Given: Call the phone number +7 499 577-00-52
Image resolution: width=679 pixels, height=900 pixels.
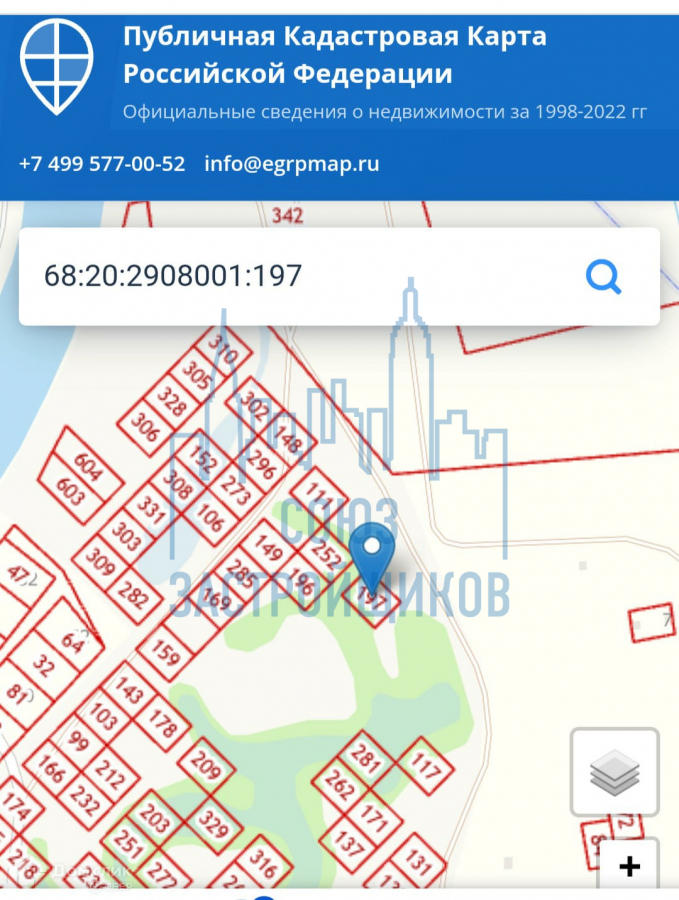Looking at the screenshot, I should point(102,164).
